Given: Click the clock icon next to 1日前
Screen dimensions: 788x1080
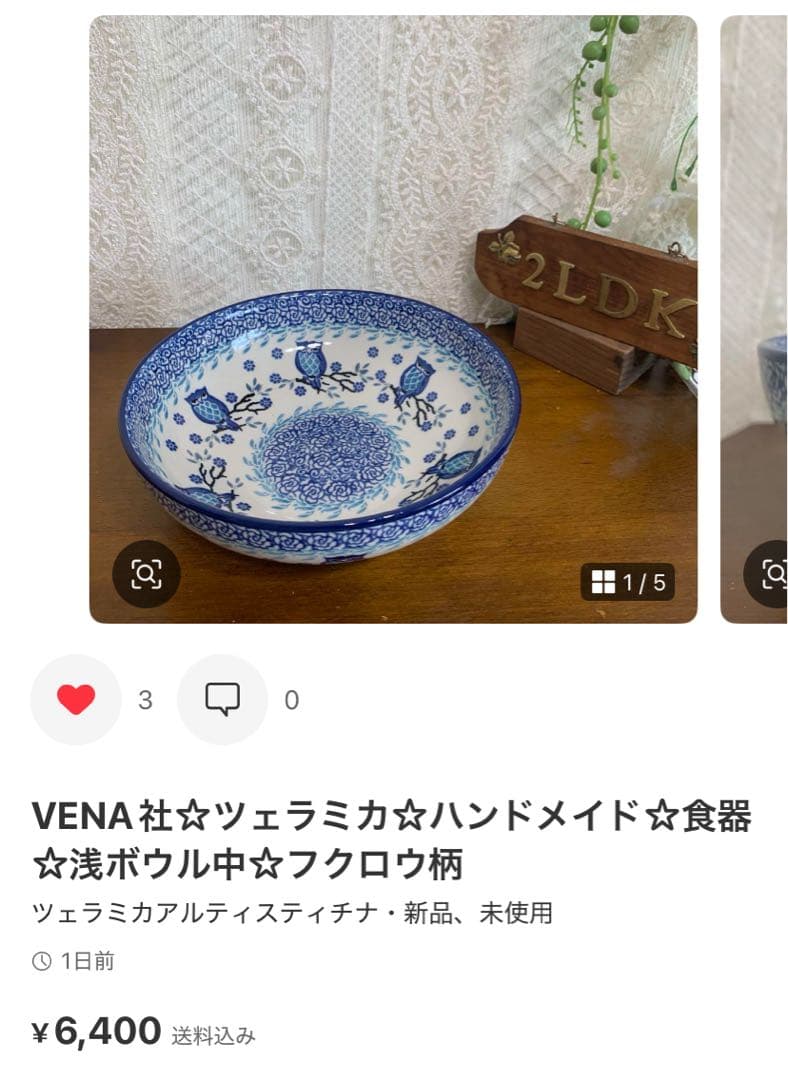Looking at the screenshot, I should [41, 962].
